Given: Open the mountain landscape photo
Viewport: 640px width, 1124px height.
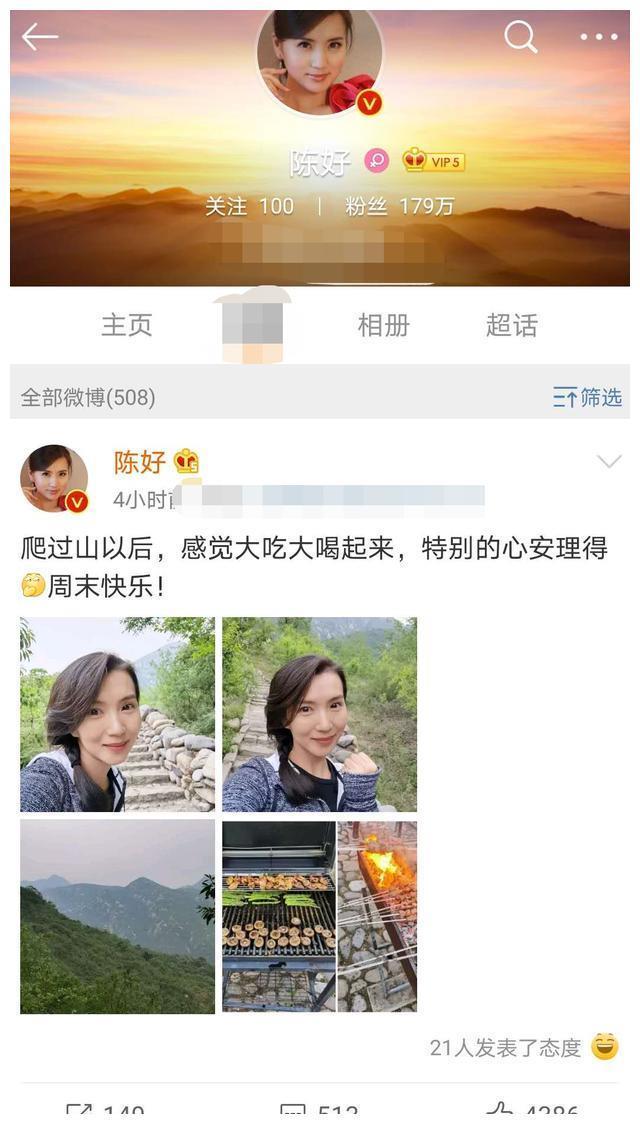Looking at the screenshot, I should 117,916.
